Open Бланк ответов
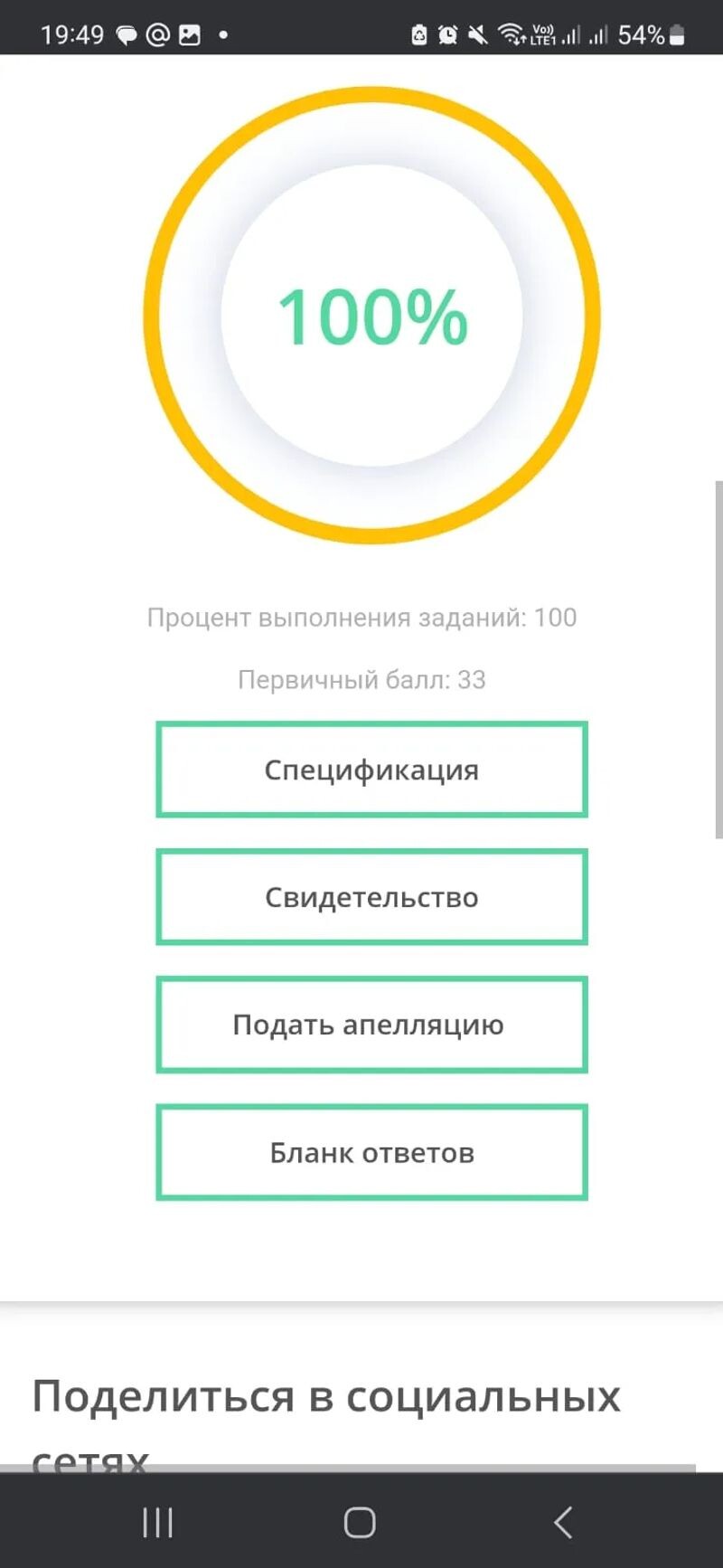723x1568 pixels. (371, 1152)
